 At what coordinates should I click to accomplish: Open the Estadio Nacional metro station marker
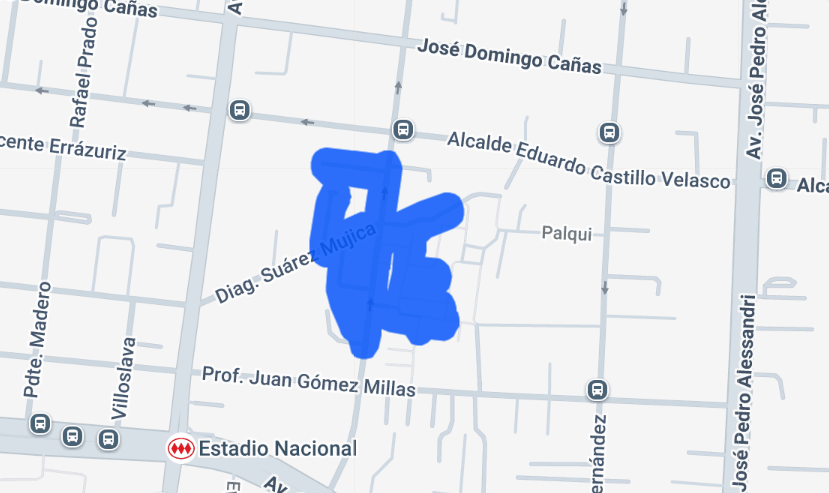pyautogui.click(x=180, y=448)
